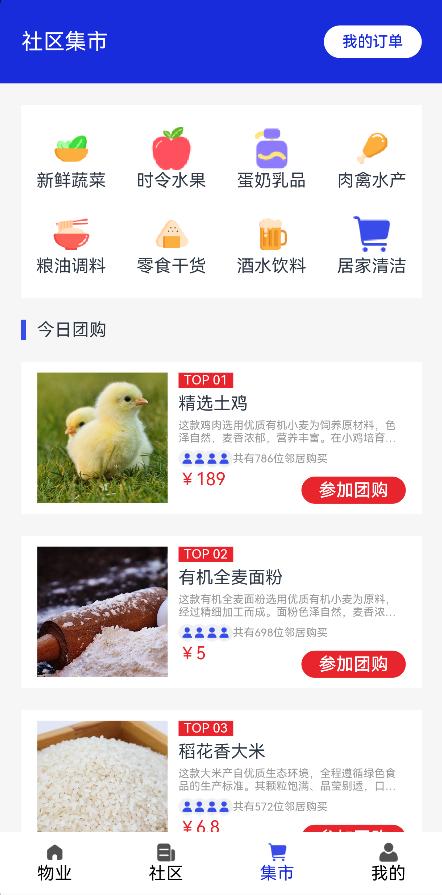This screenshot has width=442, height=895.
Task: Select the 新鲜蔬菜 category
Action: tap(71, 158)
